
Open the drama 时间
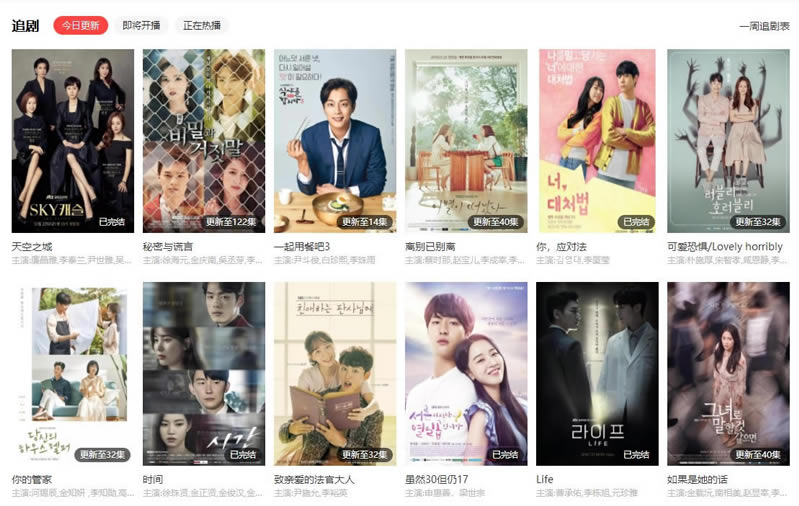pyautogui.click(x=204, y=373)
